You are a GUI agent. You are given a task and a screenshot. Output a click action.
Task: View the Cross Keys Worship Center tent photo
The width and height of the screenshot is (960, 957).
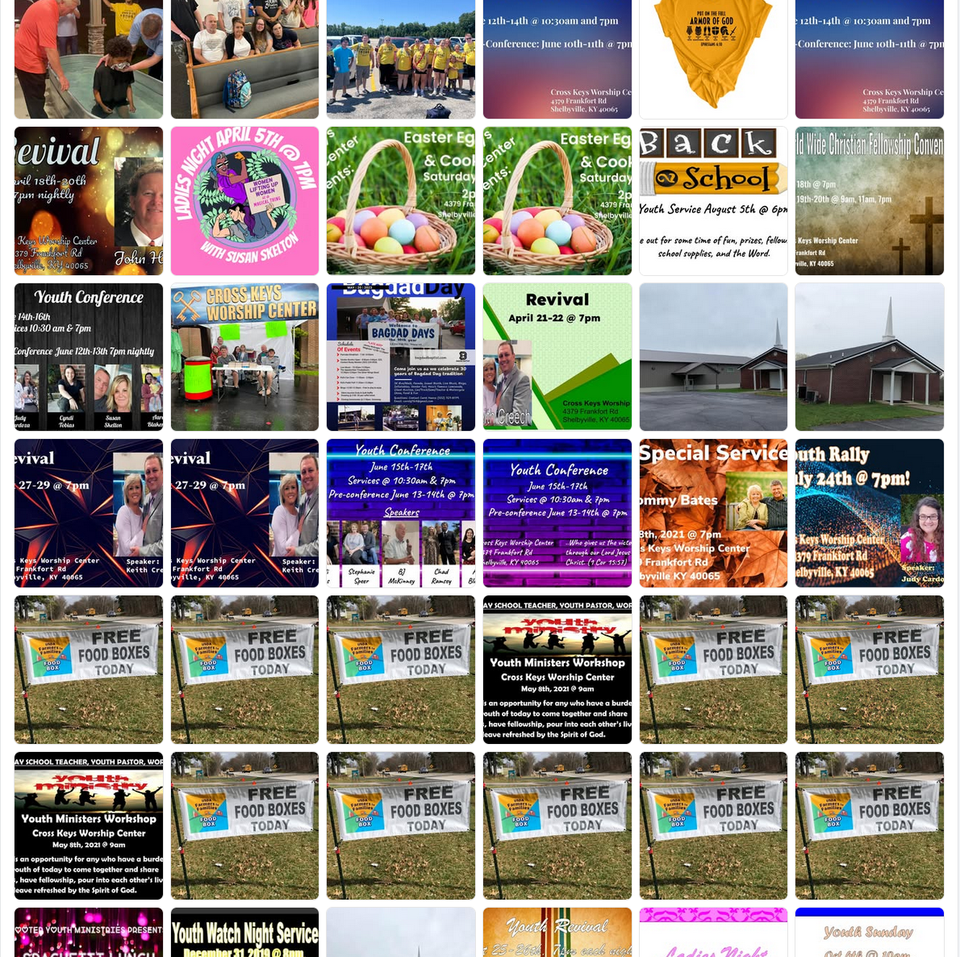[244, 357]
